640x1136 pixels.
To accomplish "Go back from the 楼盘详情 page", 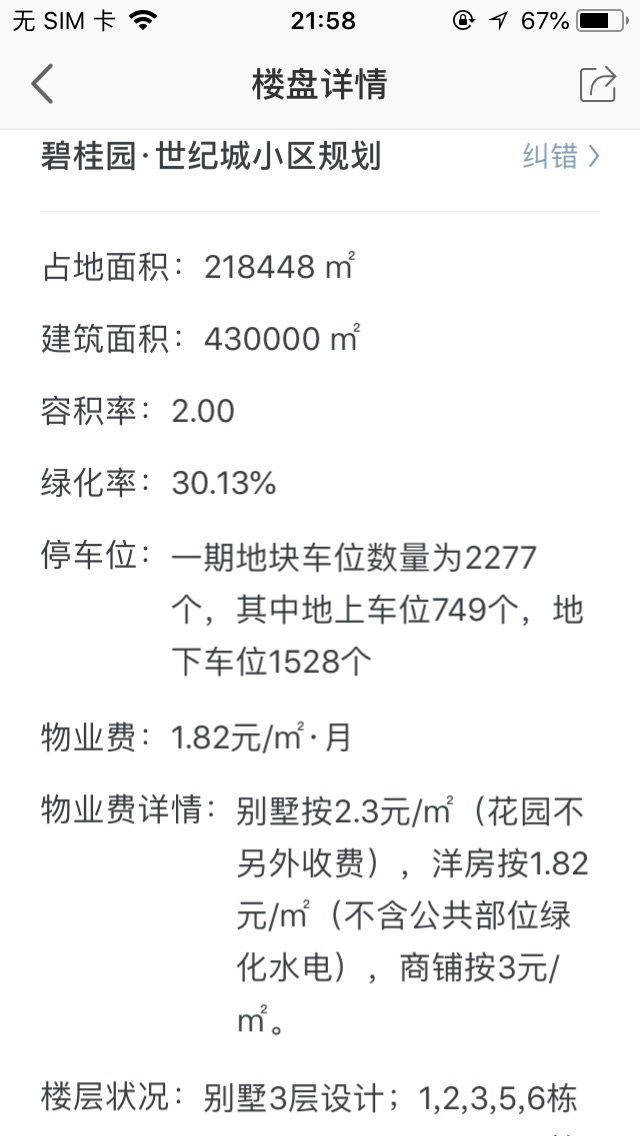I will tap(42, 84).
